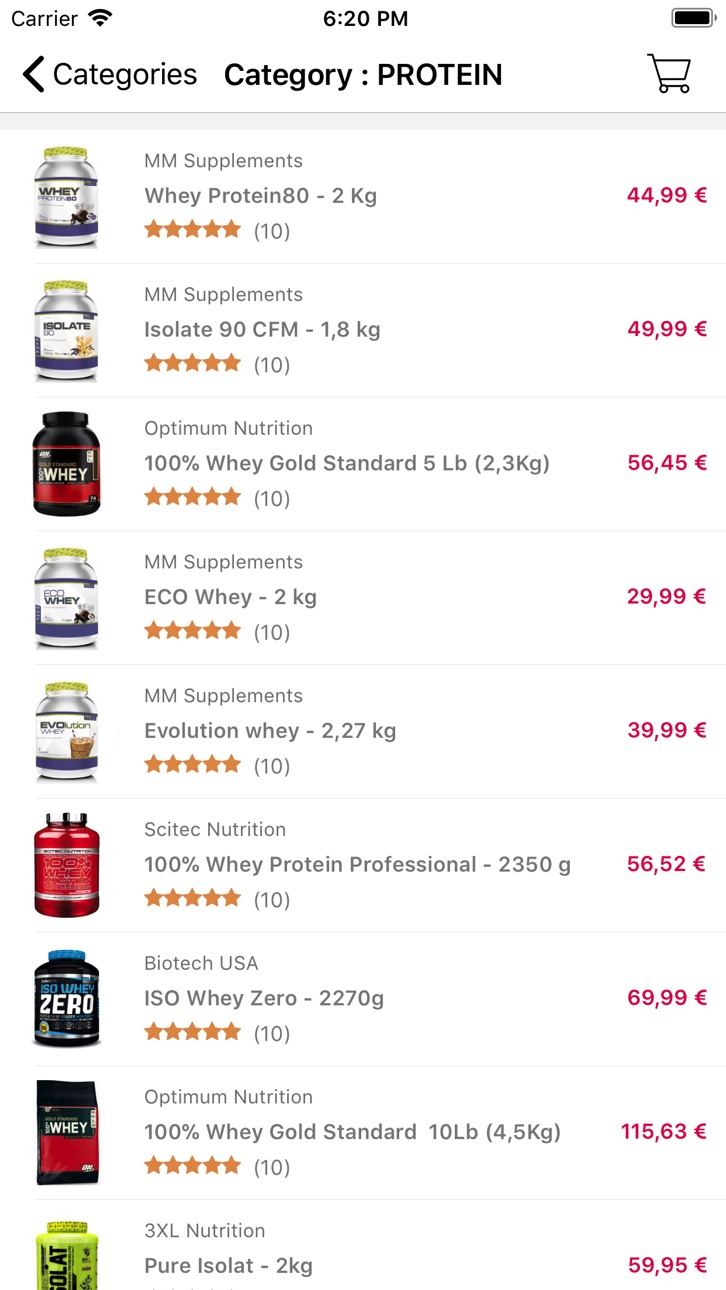Viewport: 726px width, 1290px height.
Task: Open the shopping cart
Action: (669, 74)
